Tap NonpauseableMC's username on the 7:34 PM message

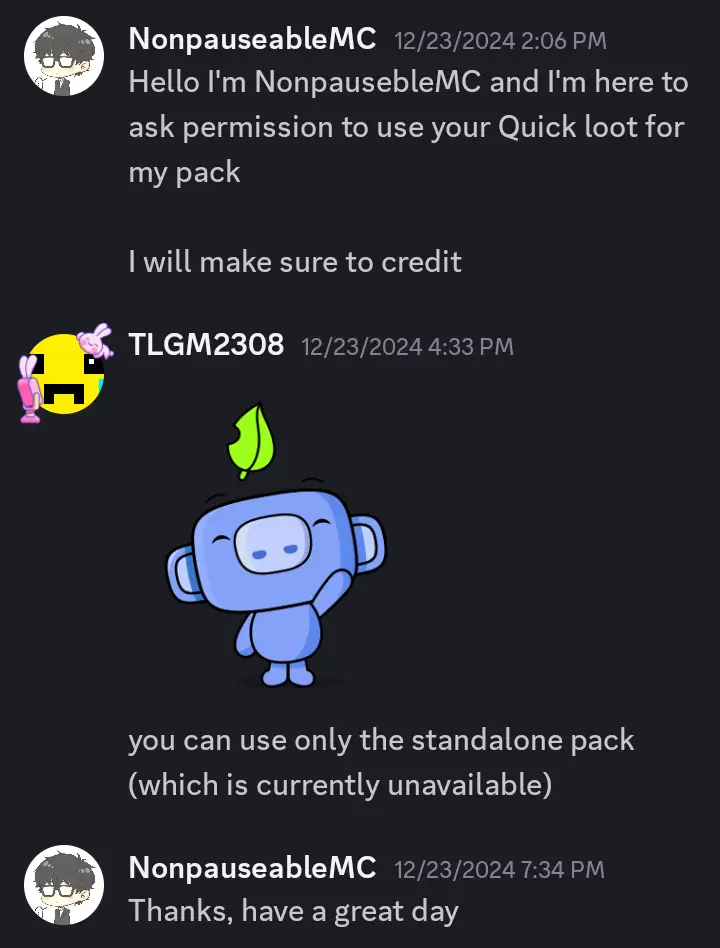[x=252, y=868]
